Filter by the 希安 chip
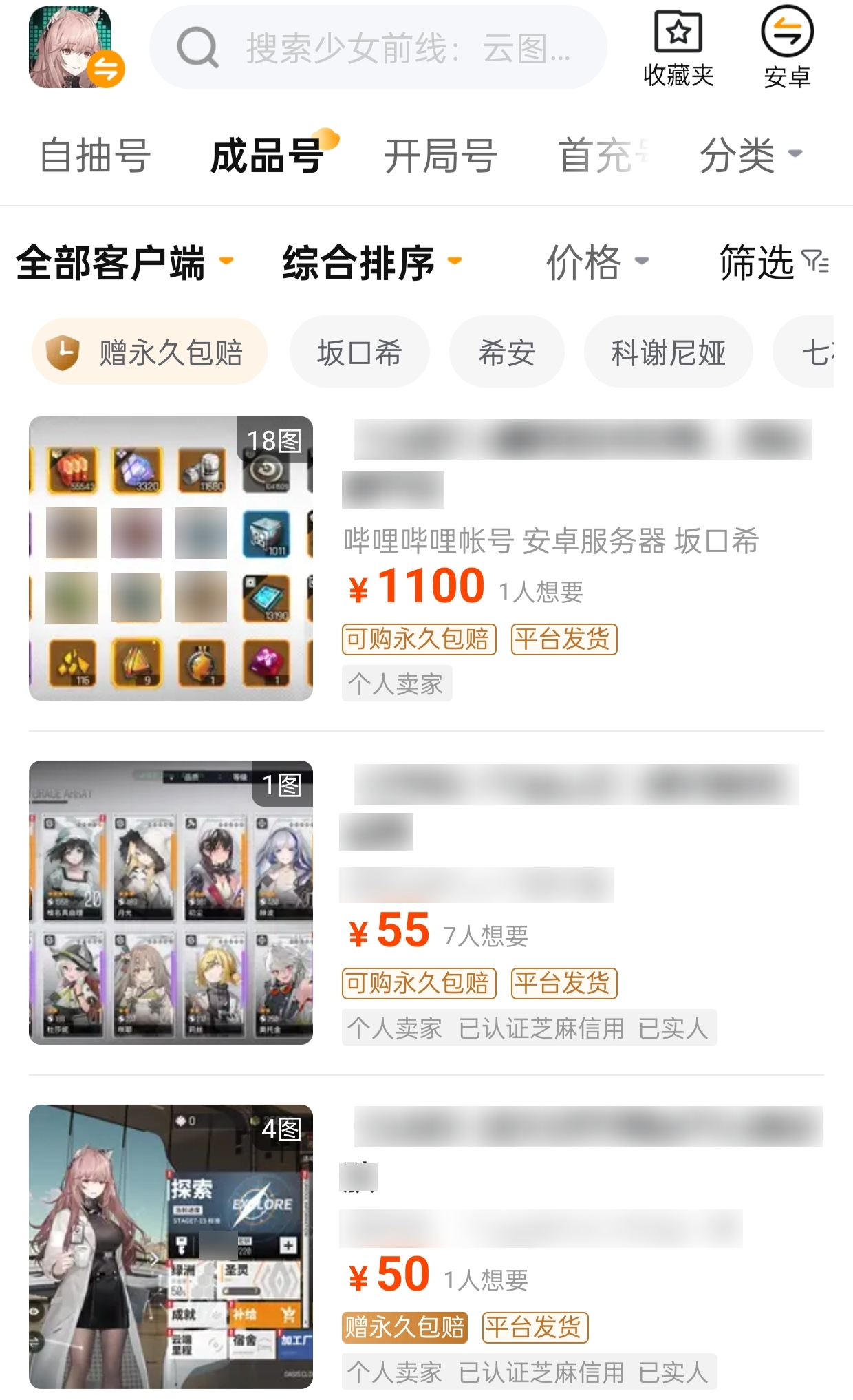Screen dimensions: 853x1400 [506, 352]
